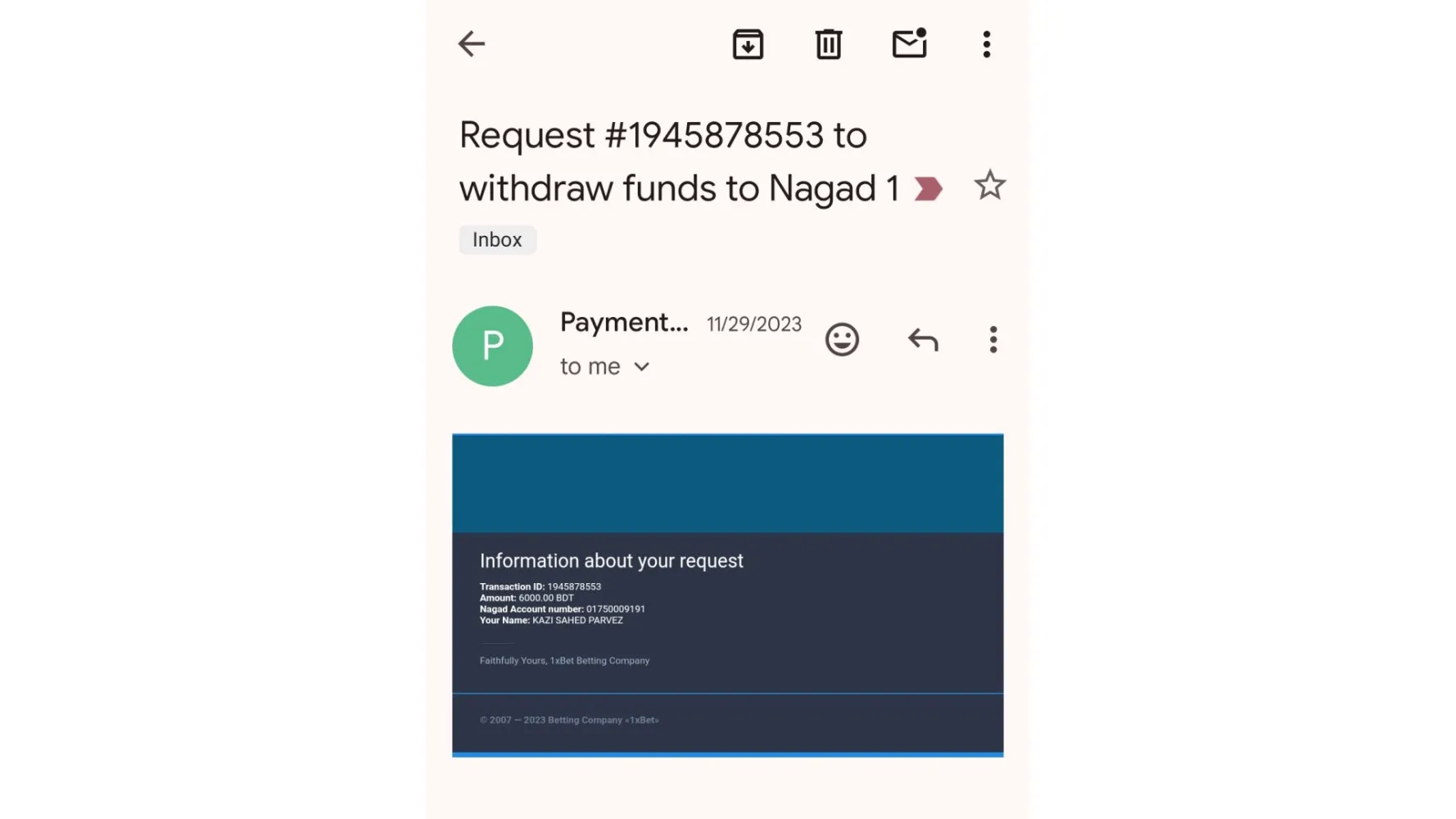Star this email conversation
This screenshot has width=1456, height=819.
[989, 186]
